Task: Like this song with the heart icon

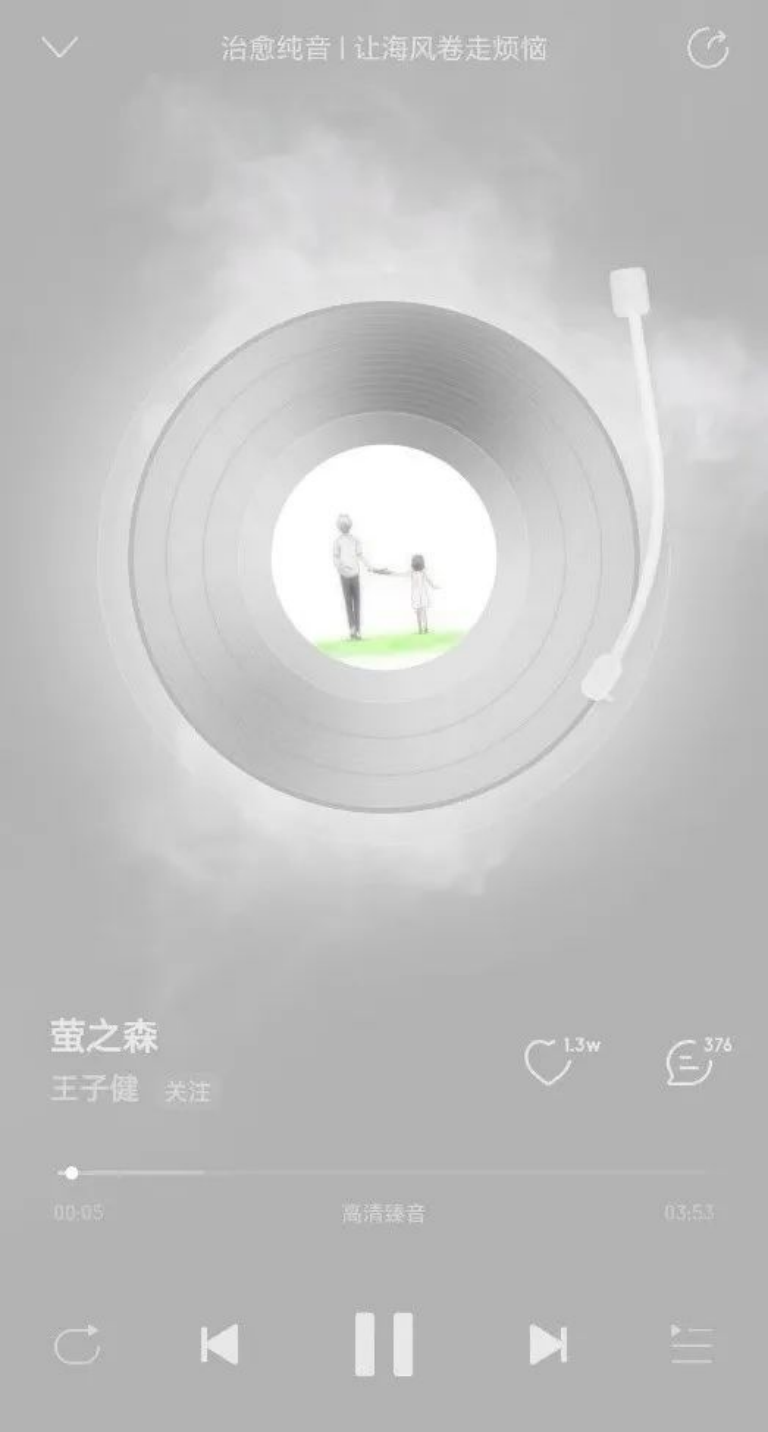Action: (x=549, y=1062)
